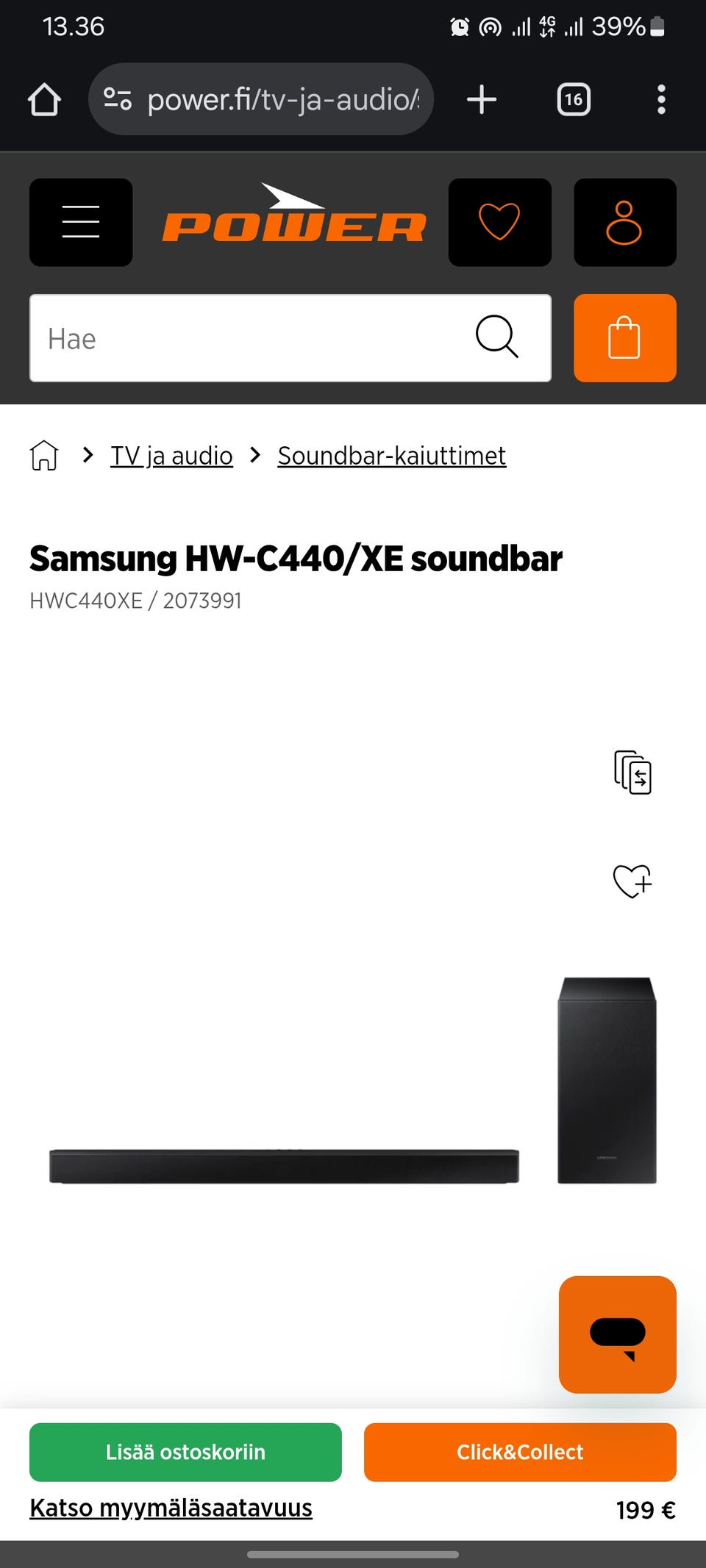Add this soundbar to favorites
Image resolution: width=706 pixels, height=1568 pixels.
pos(632,881)
